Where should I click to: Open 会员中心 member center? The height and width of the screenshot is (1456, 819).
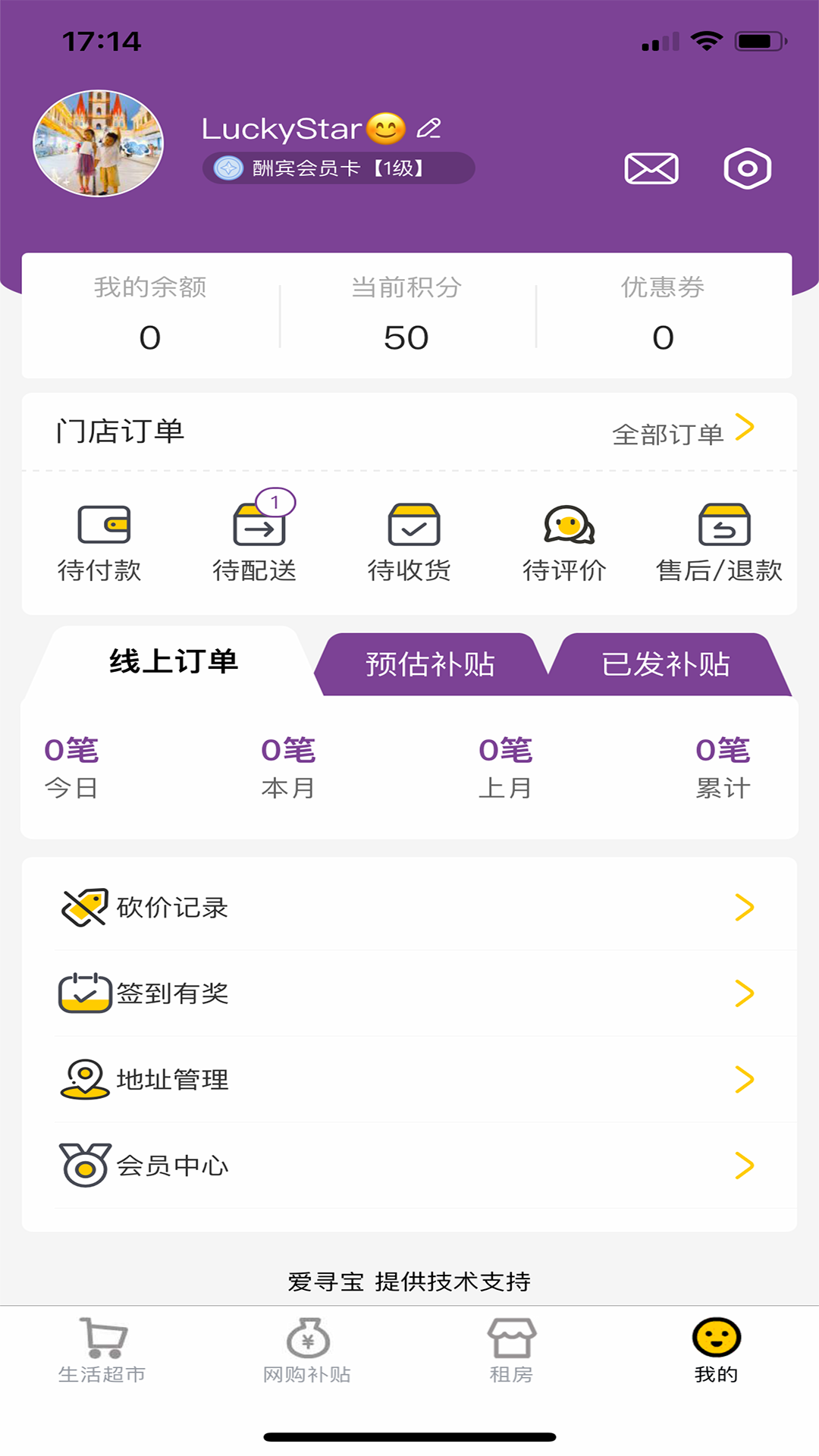pyautogui.click(x=409, y=1166)
